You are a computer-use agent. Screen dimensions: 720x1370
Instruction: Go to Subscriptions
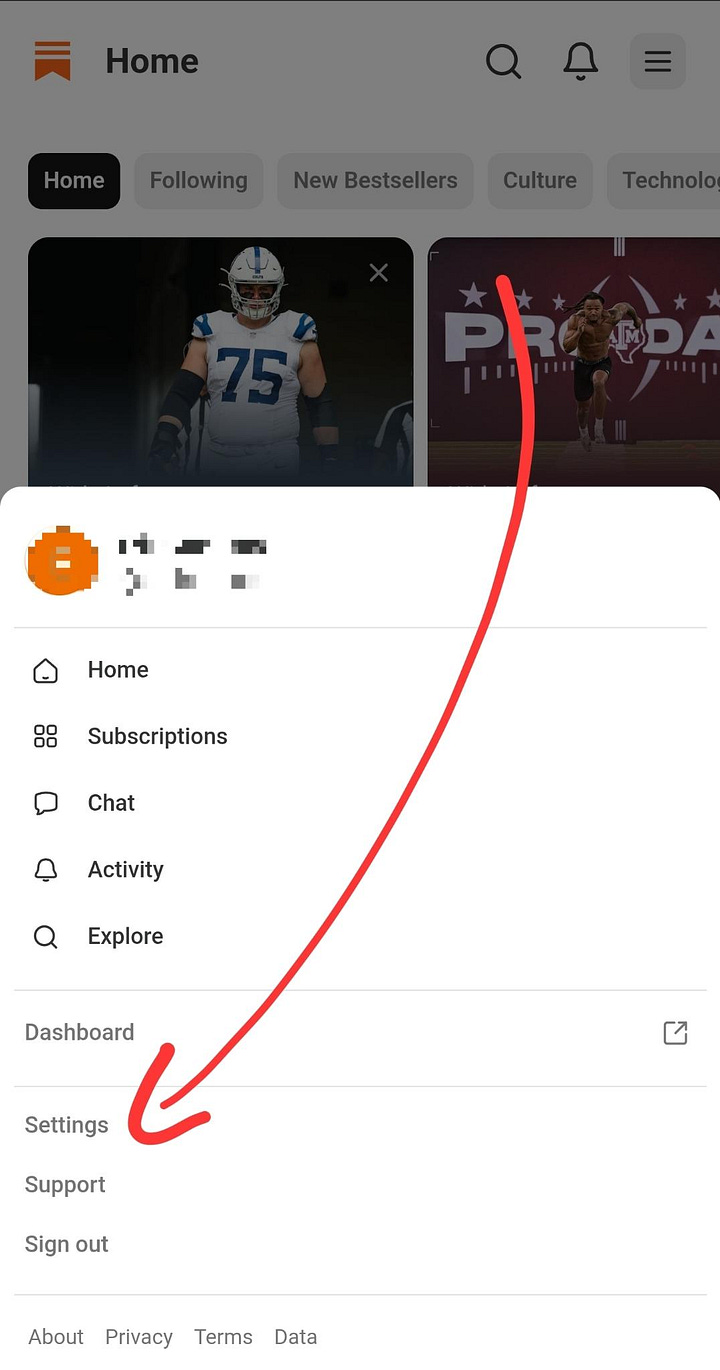157,737
